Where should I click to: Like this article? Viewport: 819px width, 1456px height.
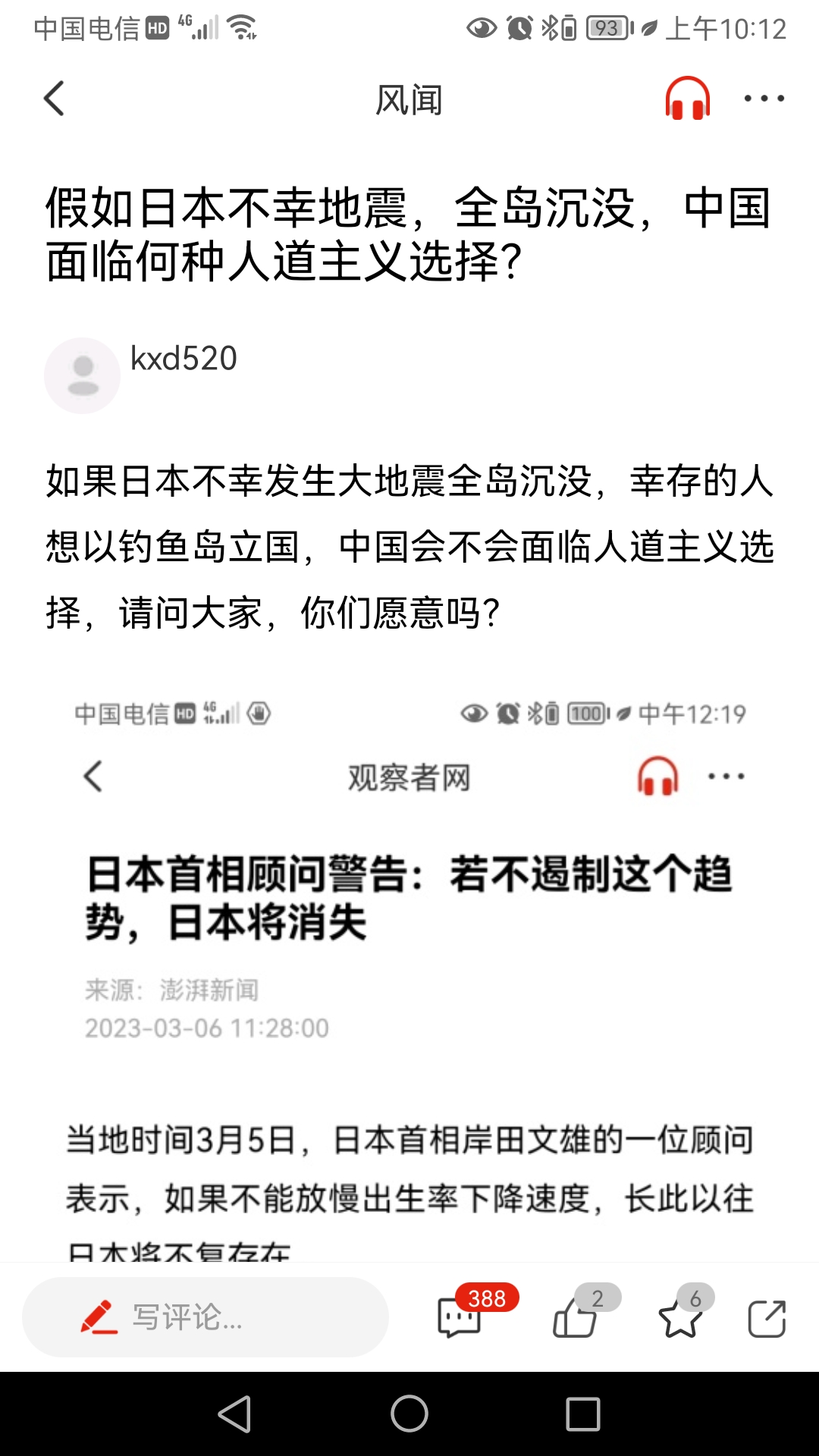pyautogui.click(x=575, y=1319)
